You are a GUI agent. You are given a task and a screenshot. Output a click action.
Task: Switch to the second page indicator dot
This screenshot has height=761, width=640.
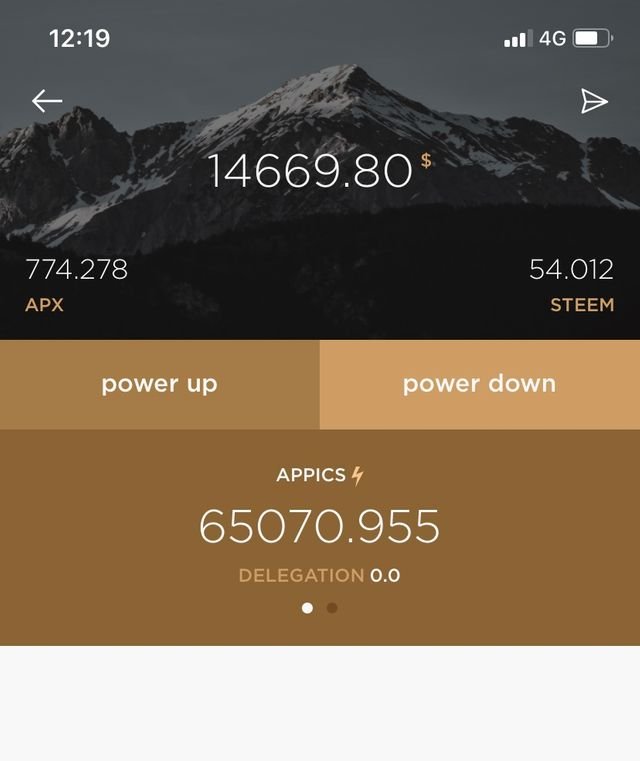tap(332, 607)
